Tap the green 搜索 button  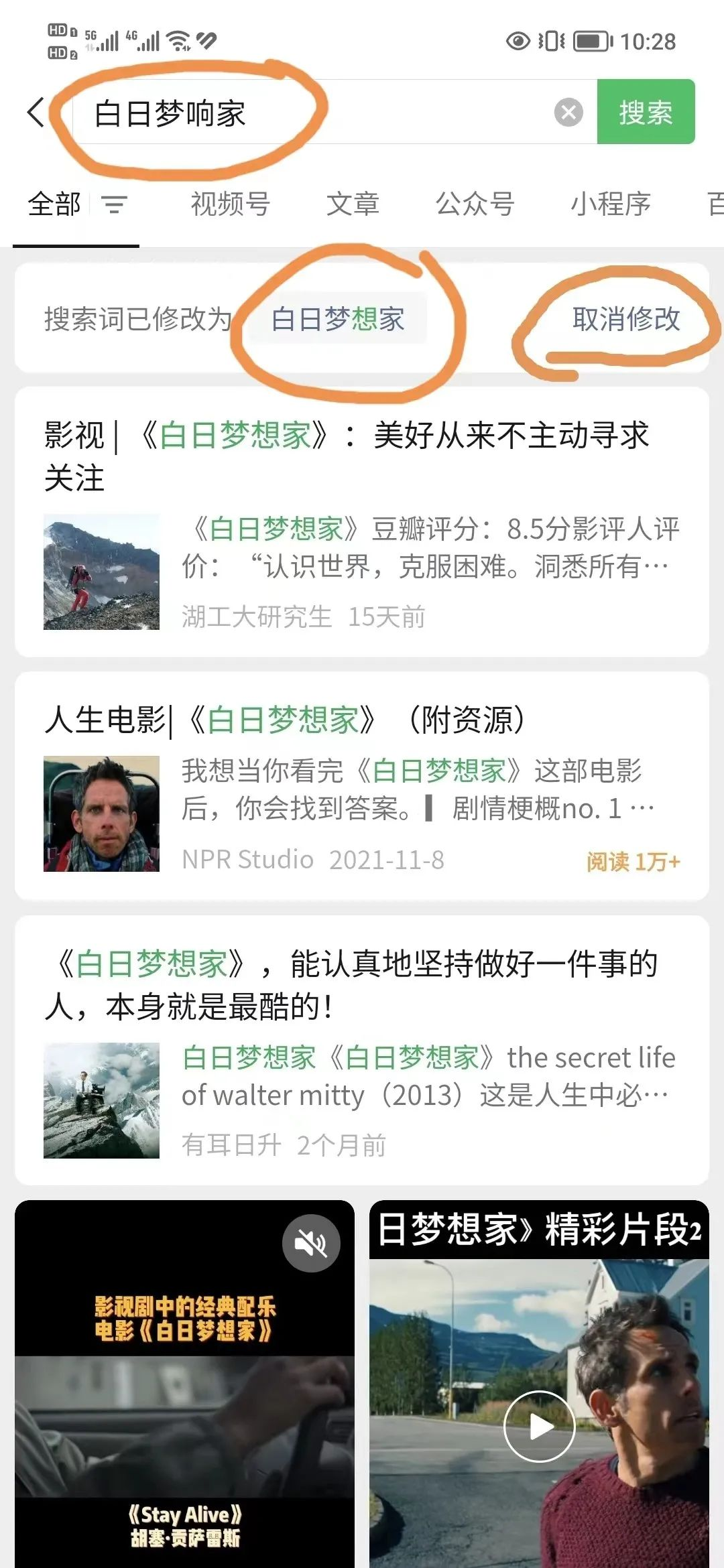[646, 112]
